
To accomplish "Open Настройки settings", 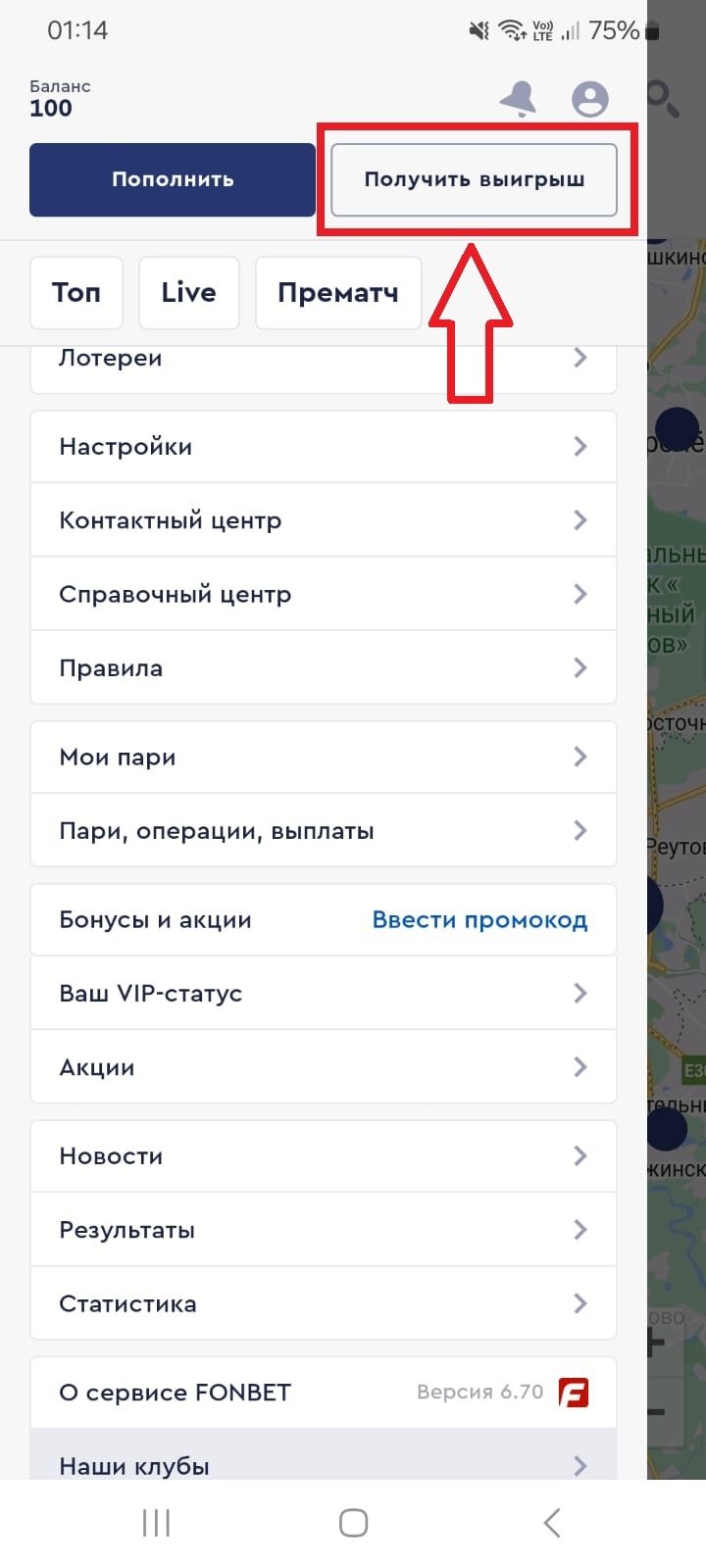I will coord(324,447).
